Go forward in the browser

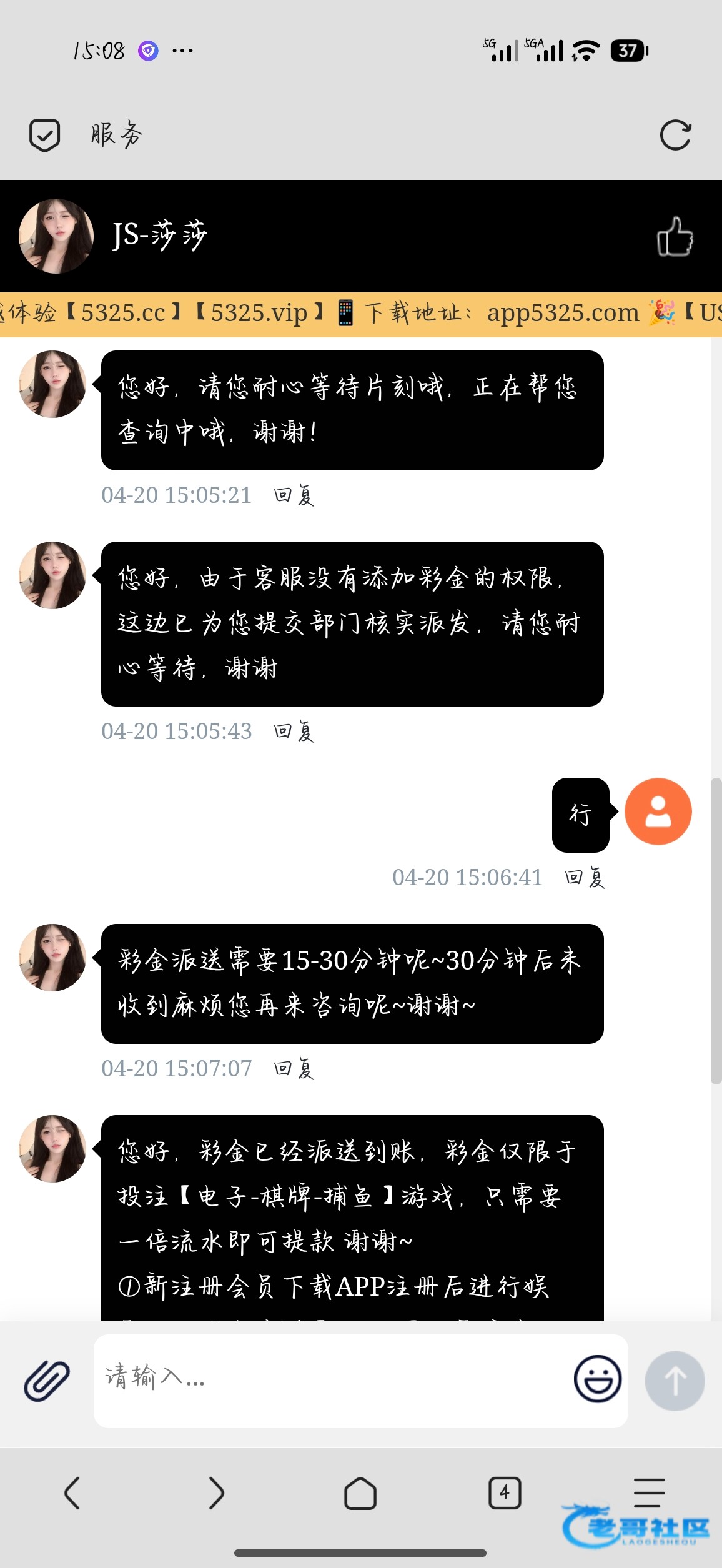(216, 1494)
